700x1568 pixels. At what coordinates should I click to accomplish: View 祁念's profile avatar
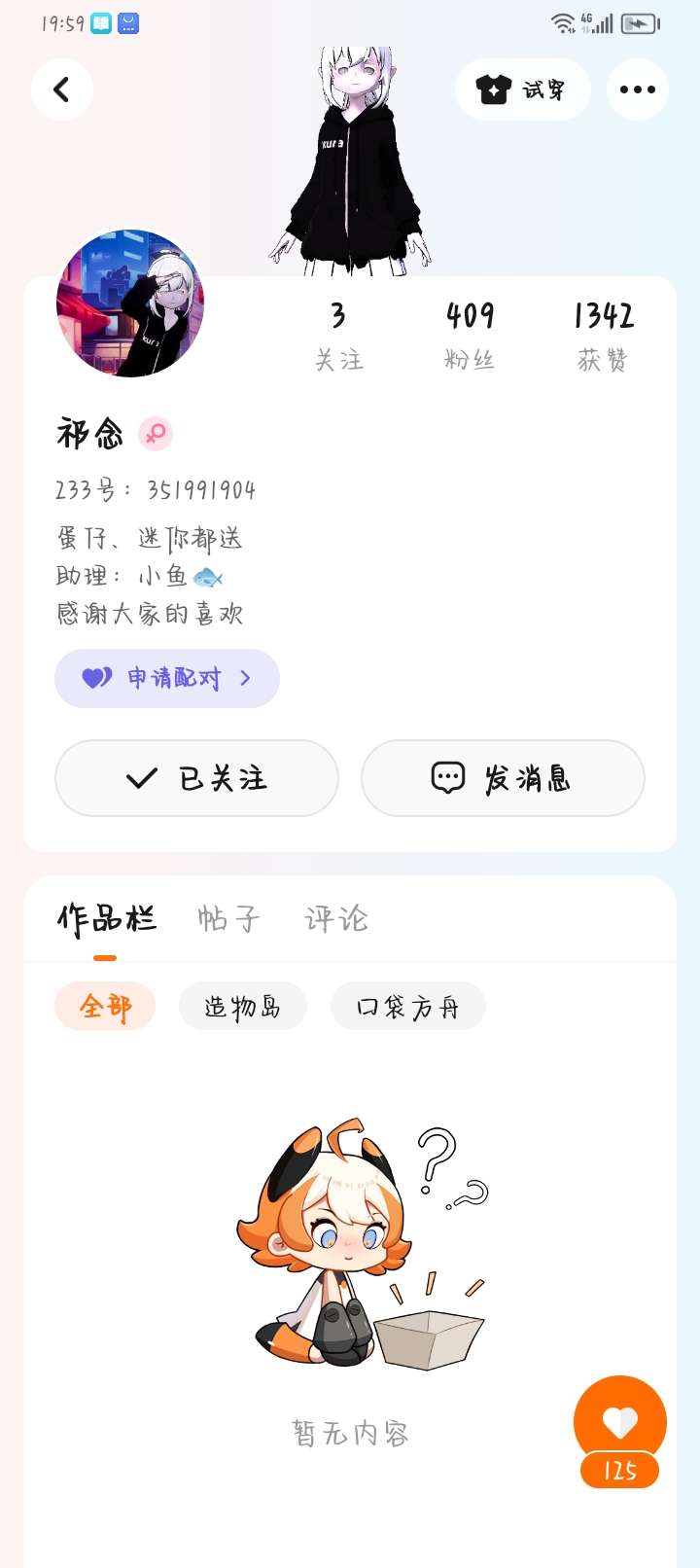(130, 303)
